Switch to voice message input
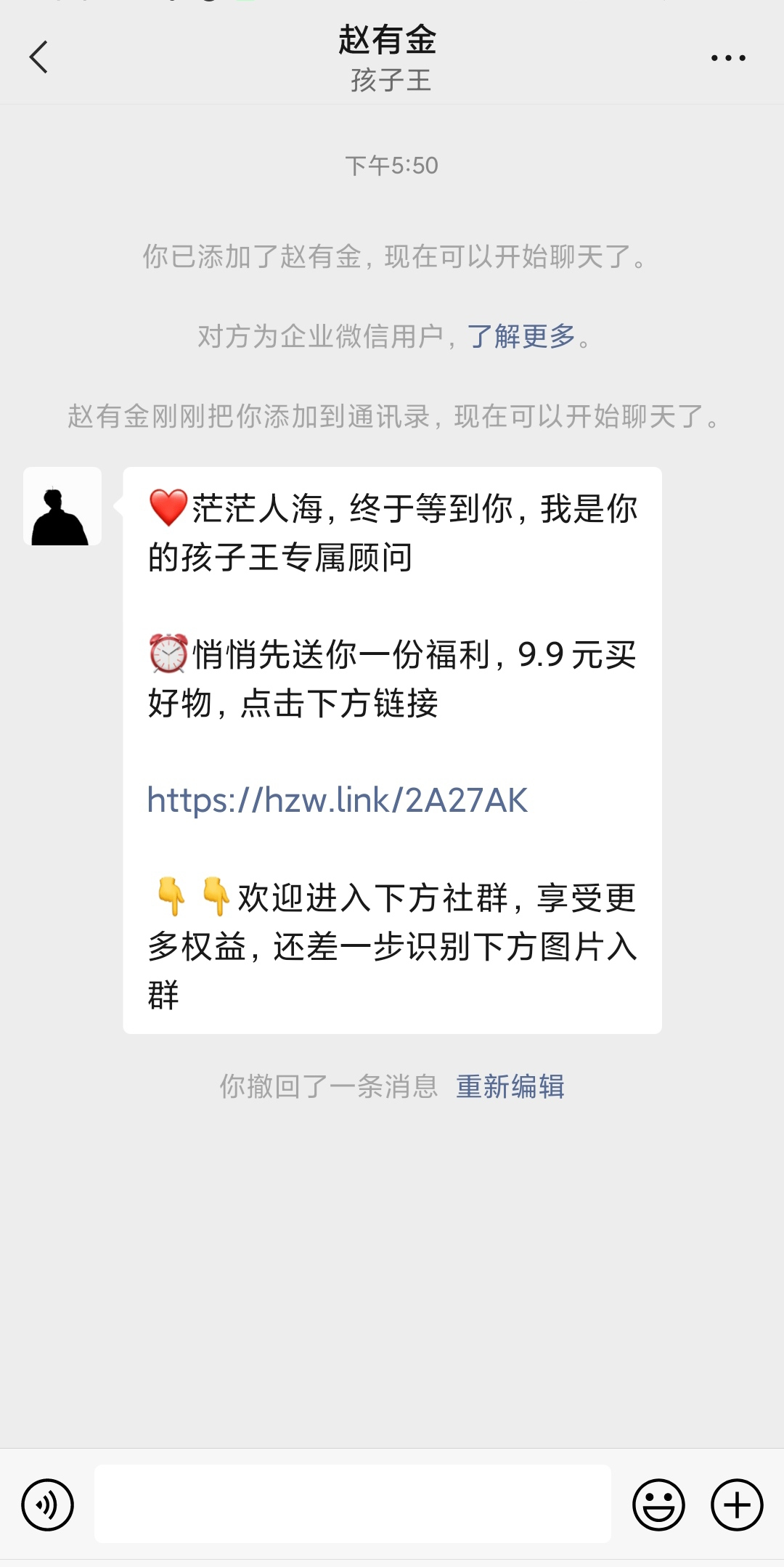 click(48, 1505)
